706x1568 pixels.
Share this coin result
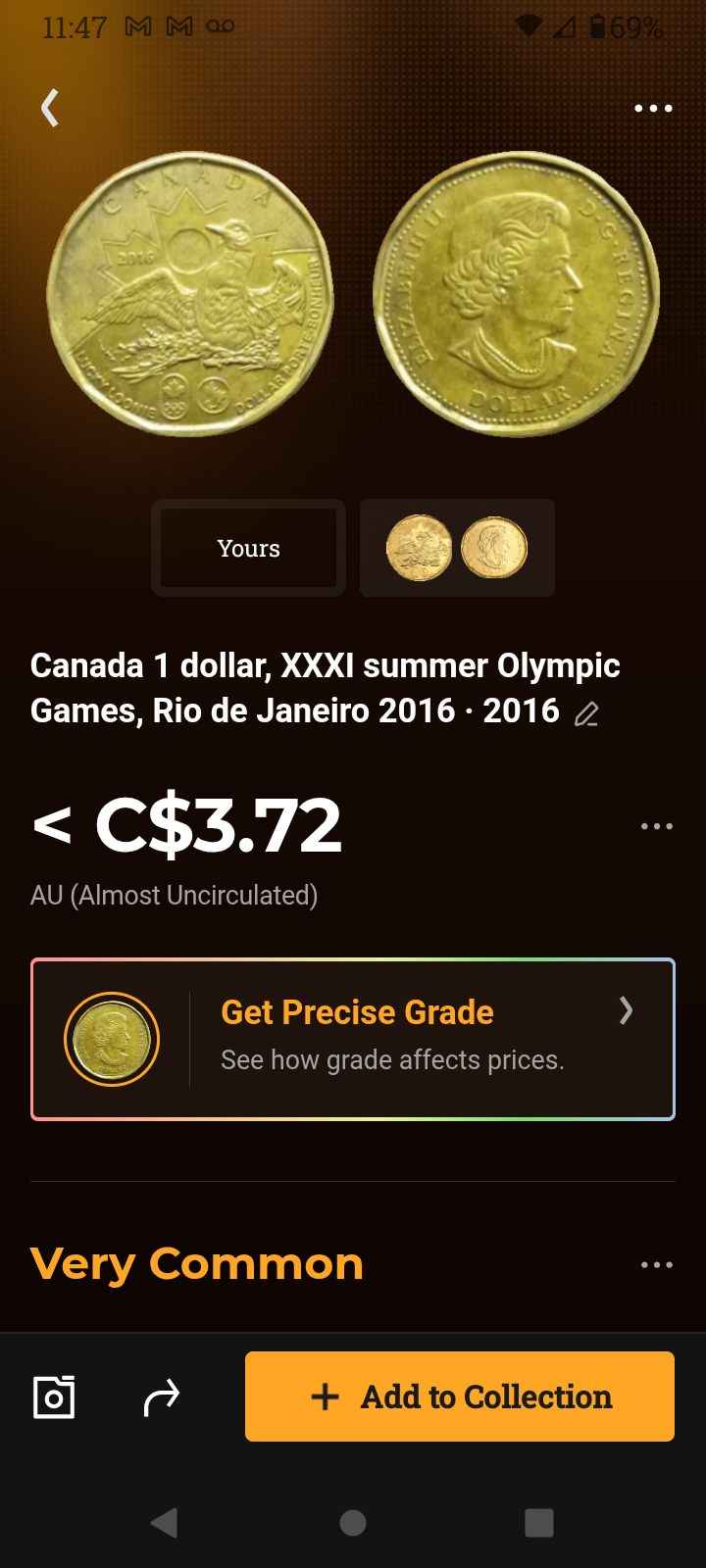[x=162, y=1396]
